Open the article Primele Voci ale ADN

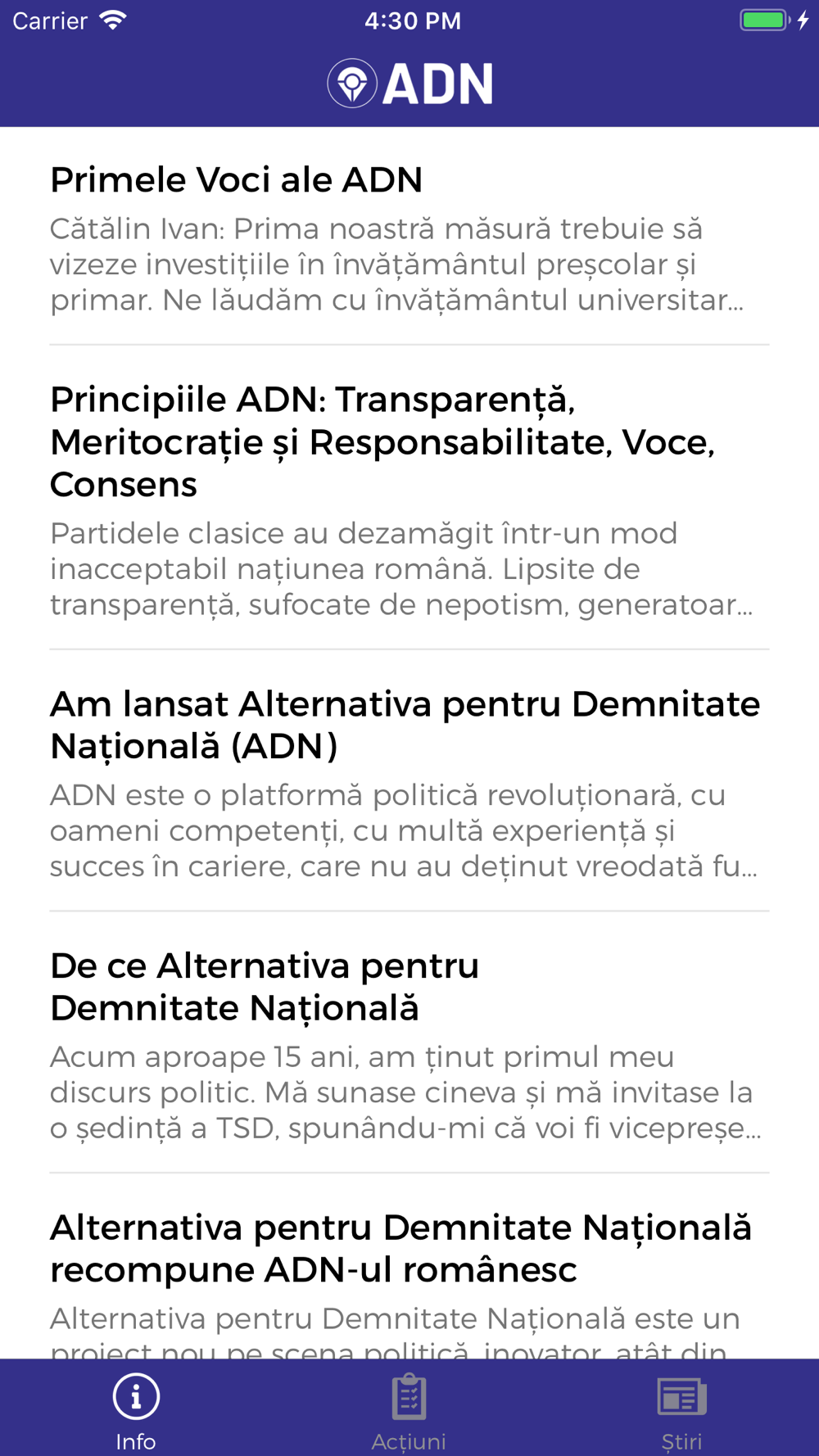click(x=409, y=237)
